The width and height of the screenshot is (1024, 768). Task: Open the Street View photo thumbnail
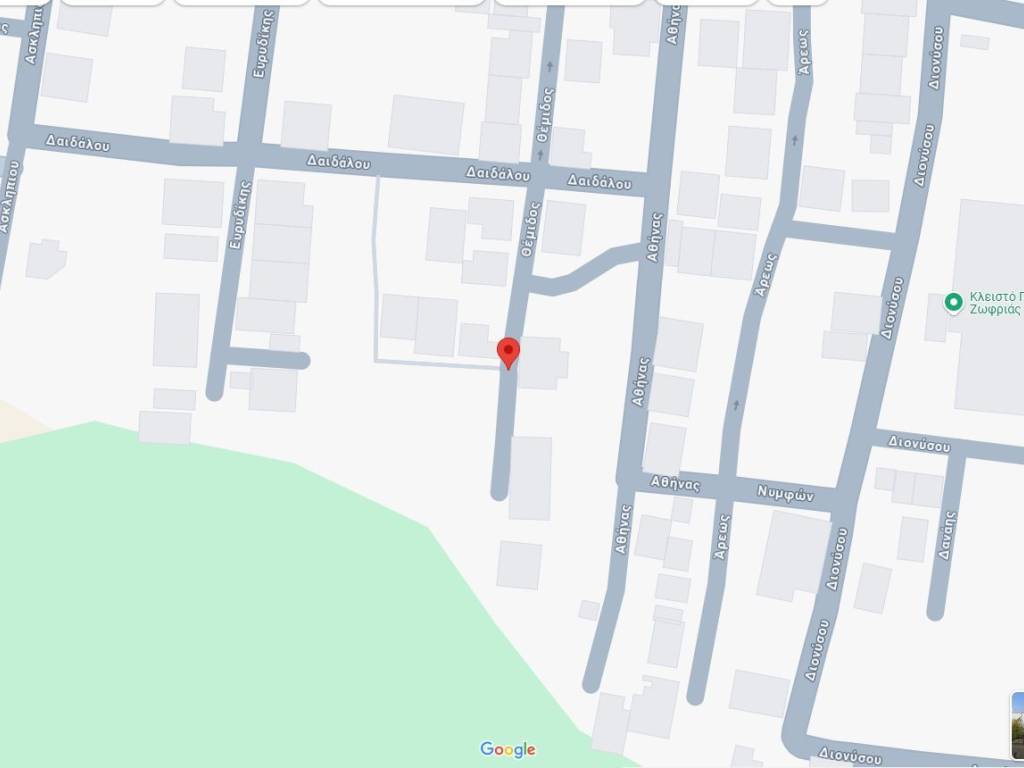[1017, 725]
